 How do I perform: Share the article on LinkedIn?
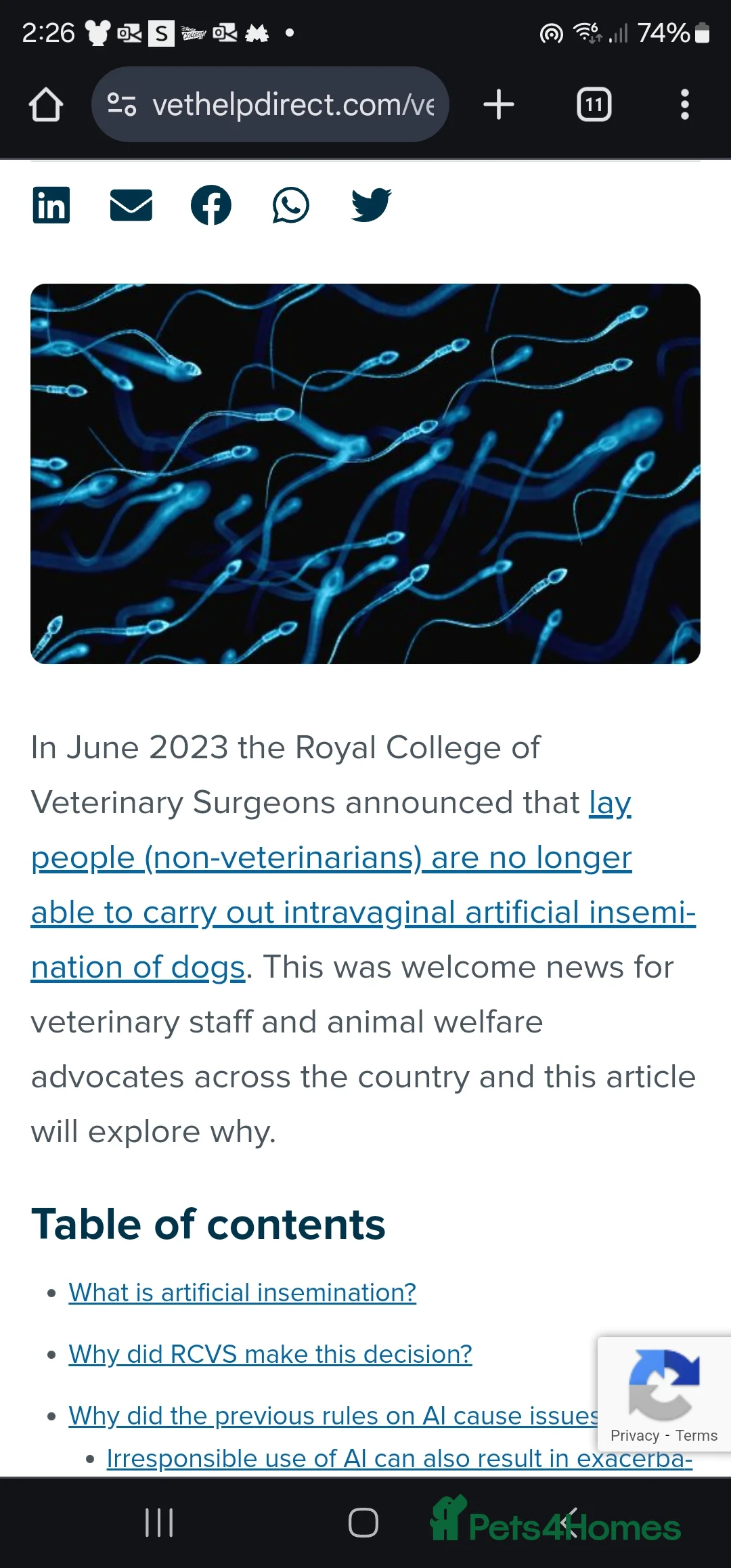[51, 205]
